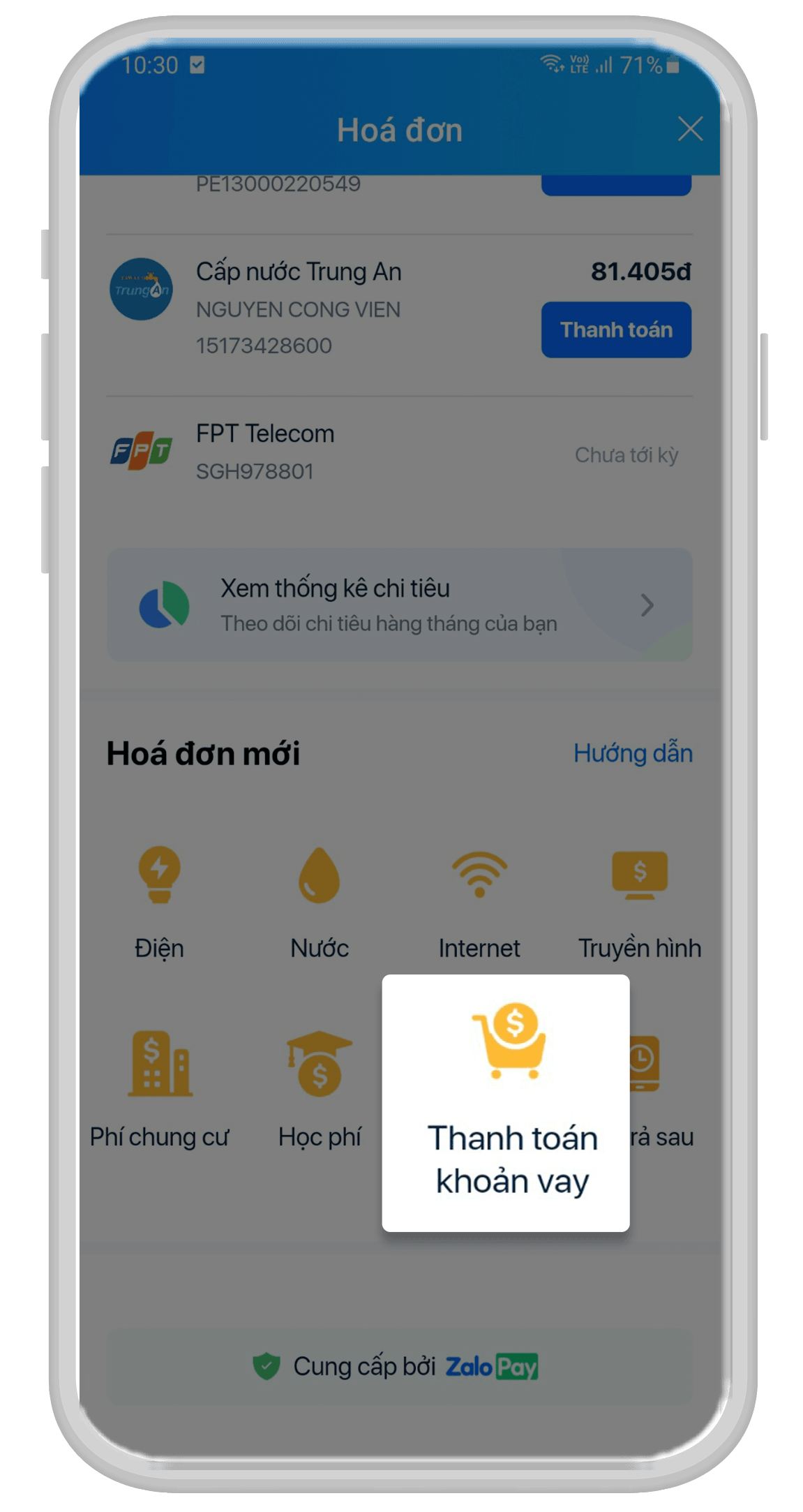This screenshot has height=1512, width=803.
Task: Pay the Cấp nước Trung An bill
Action: tap(616, 329)
